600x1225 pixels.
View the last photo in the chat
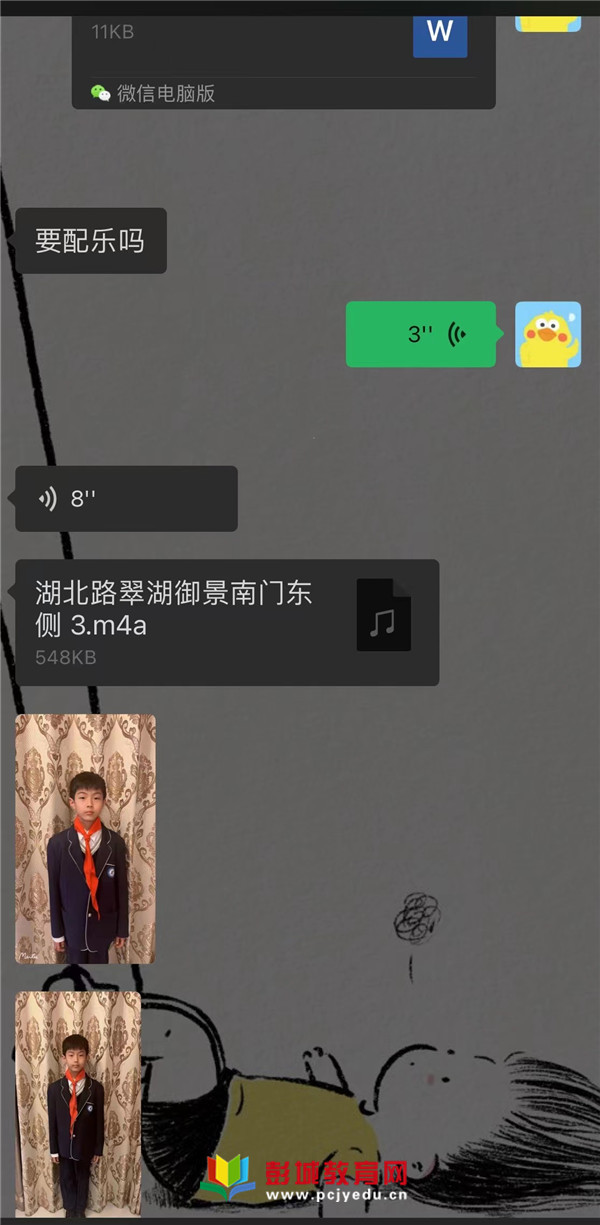click(x=77, y=1104)
